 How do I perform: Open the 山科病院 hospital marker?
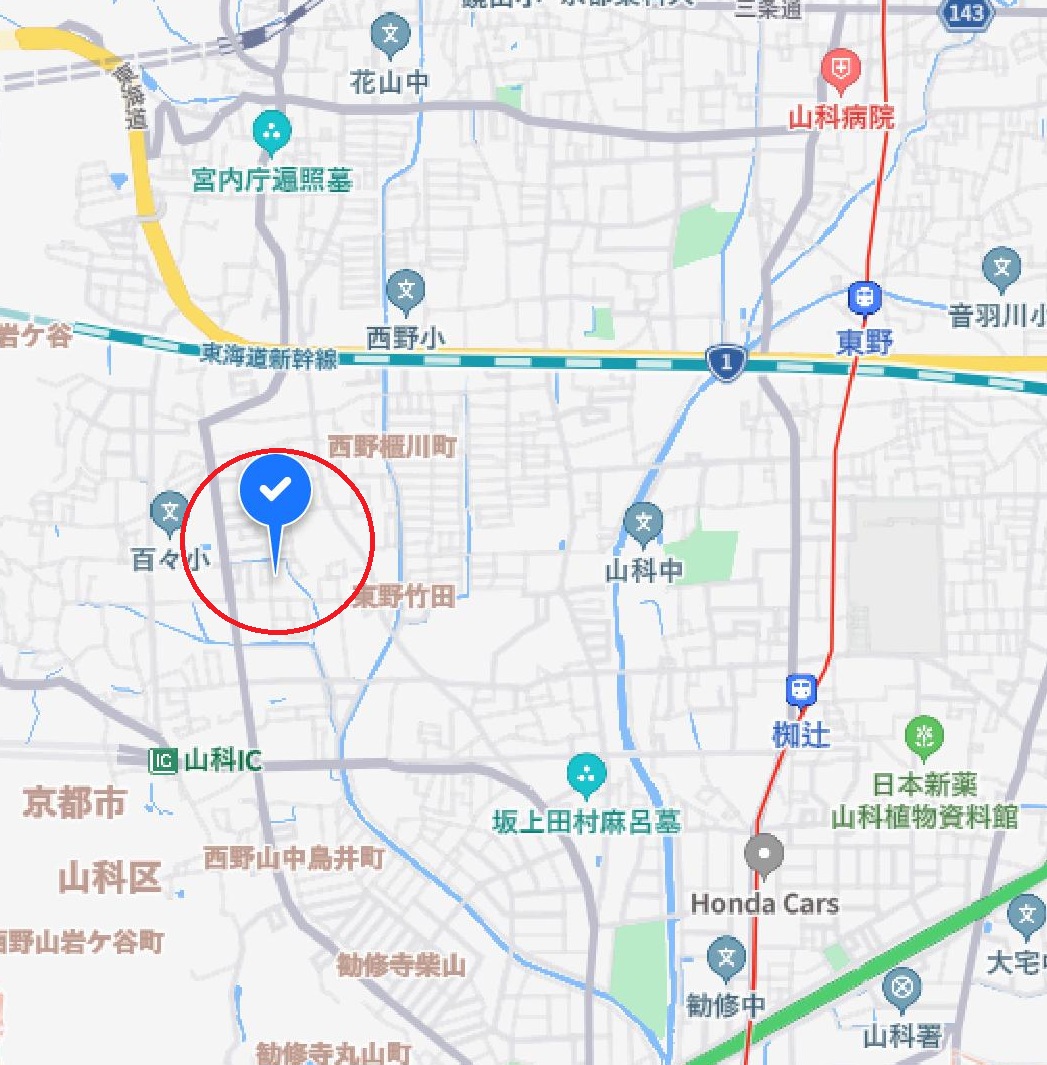click(x=841, y=70)
